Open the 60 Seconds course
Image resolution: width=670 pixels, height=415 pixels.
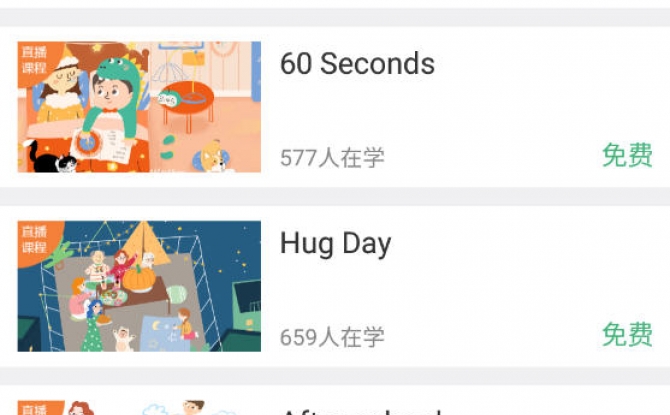(357, 64)
